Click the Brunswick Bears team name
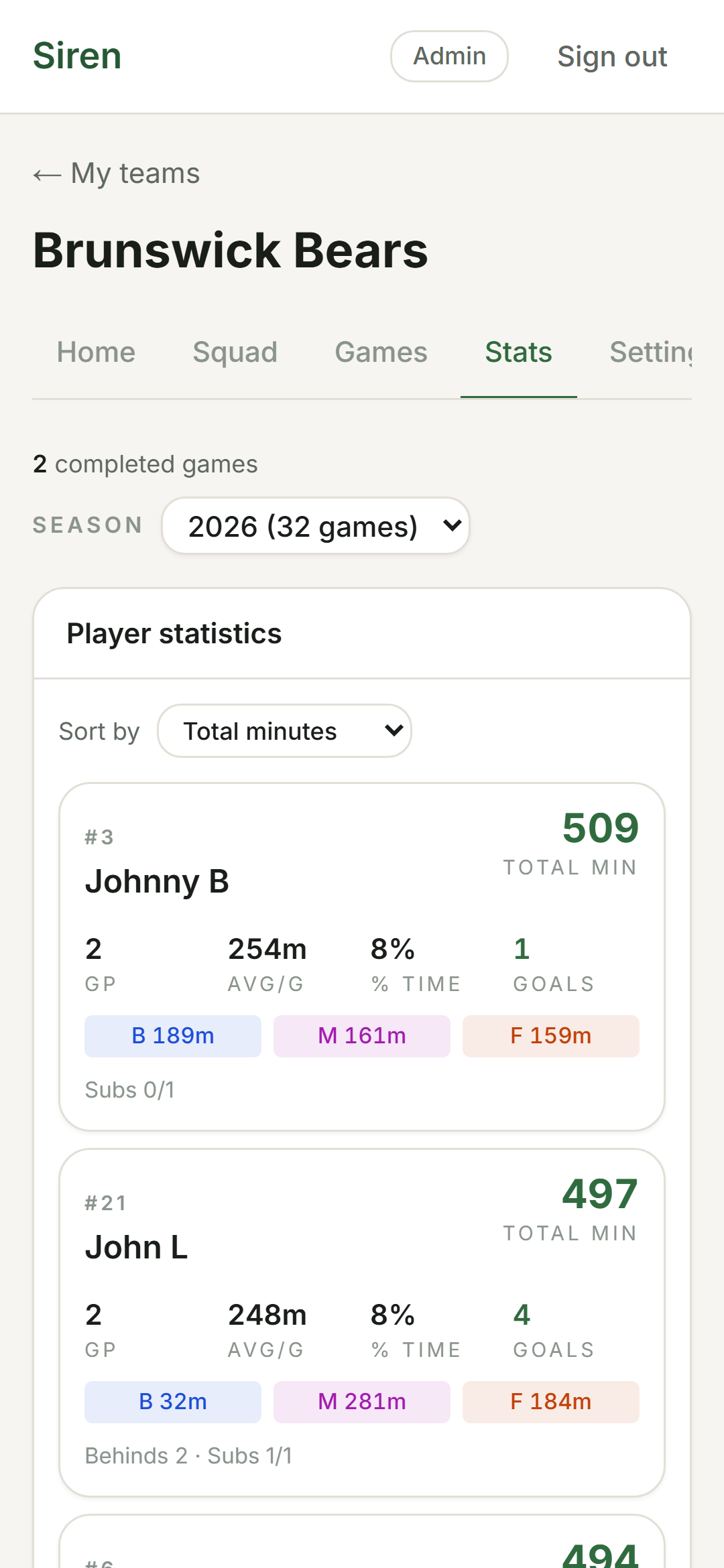 pyautogui.click(x=230, y=251)
